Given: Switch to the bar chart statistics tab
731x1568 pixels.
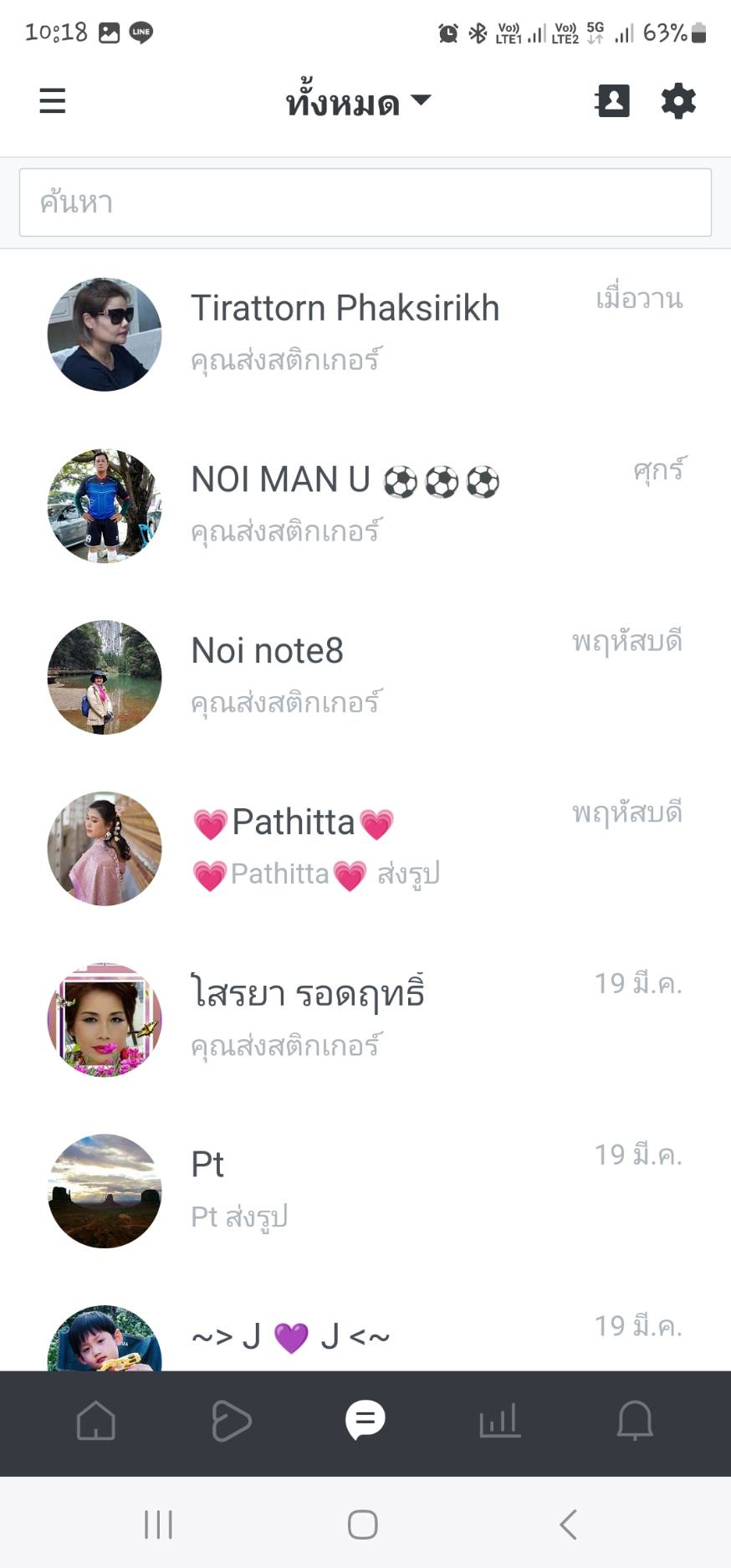Looking at the screenshot, I should (x=500, y=1421).
